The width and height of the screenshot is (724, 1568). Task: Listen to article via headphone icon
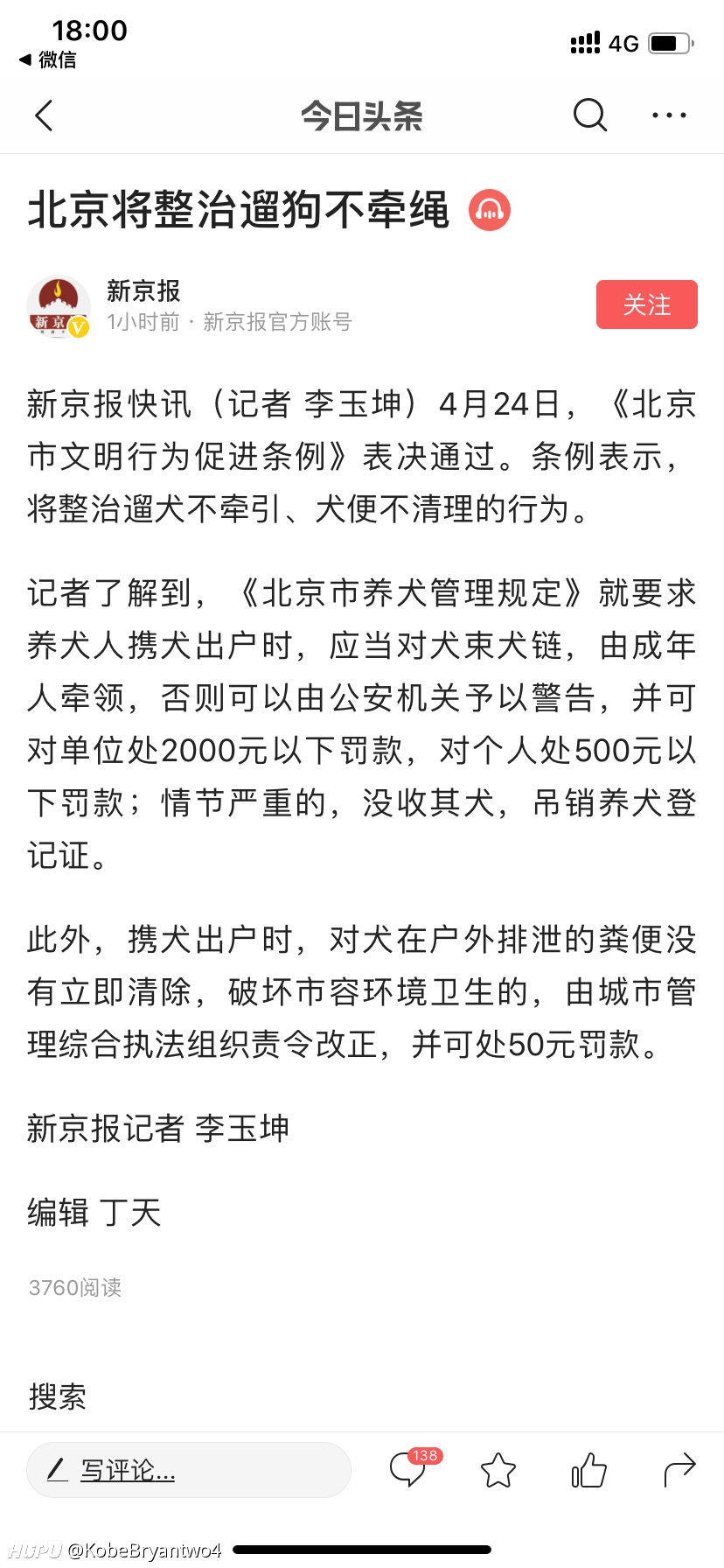[490, 210]
